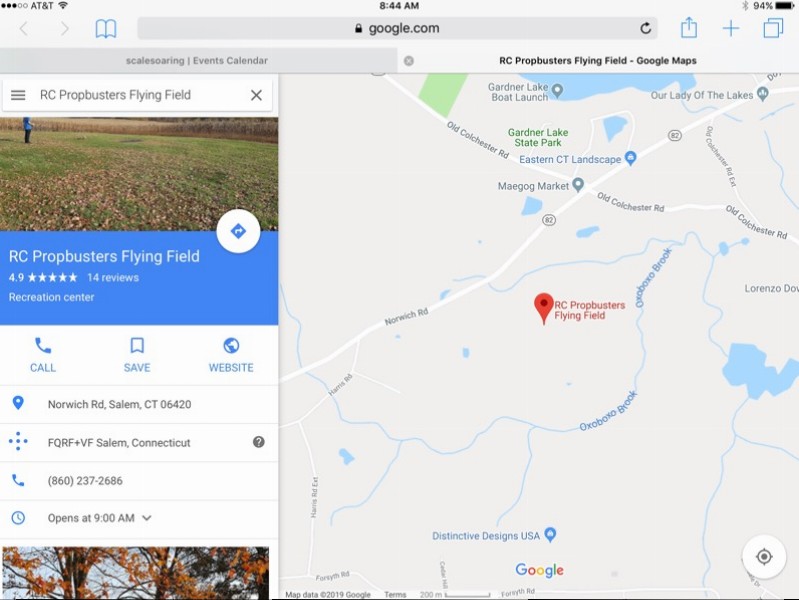
Task: Save this place to your list
Action: click(x=137, y=354)
